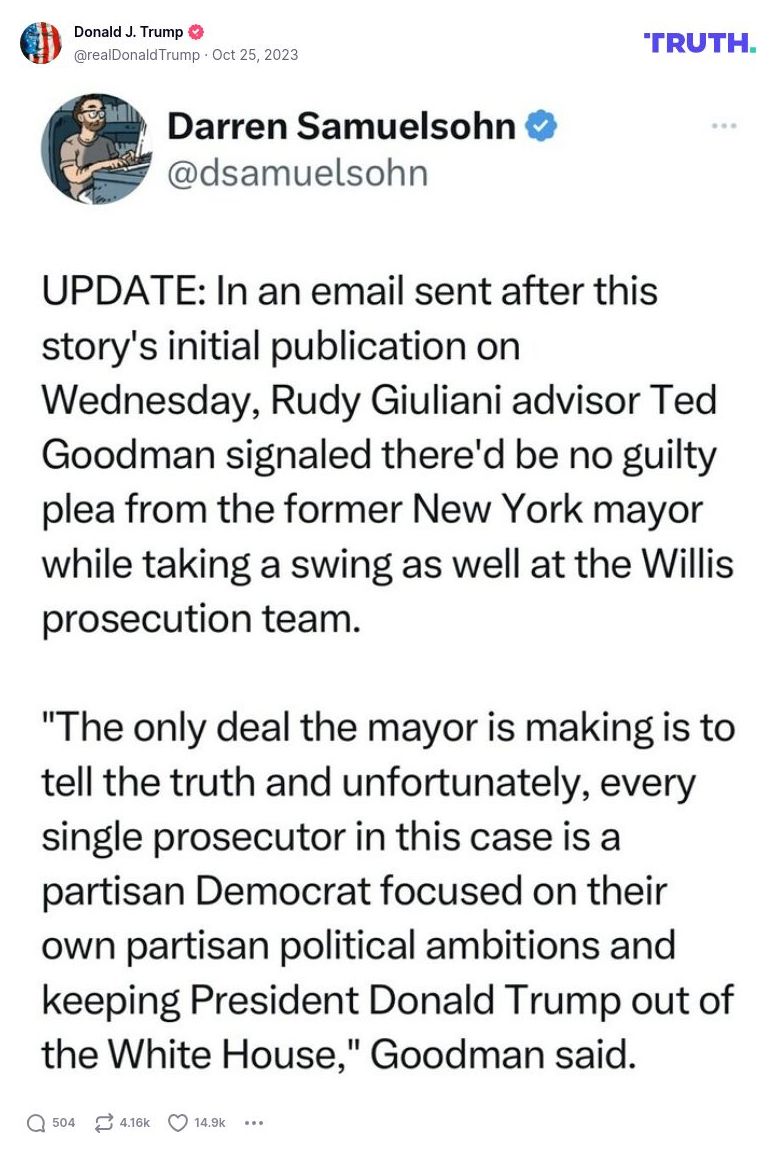Viewport: 777px width, 1153px height.
Task: ReTruth this post
Action: 104,1123
